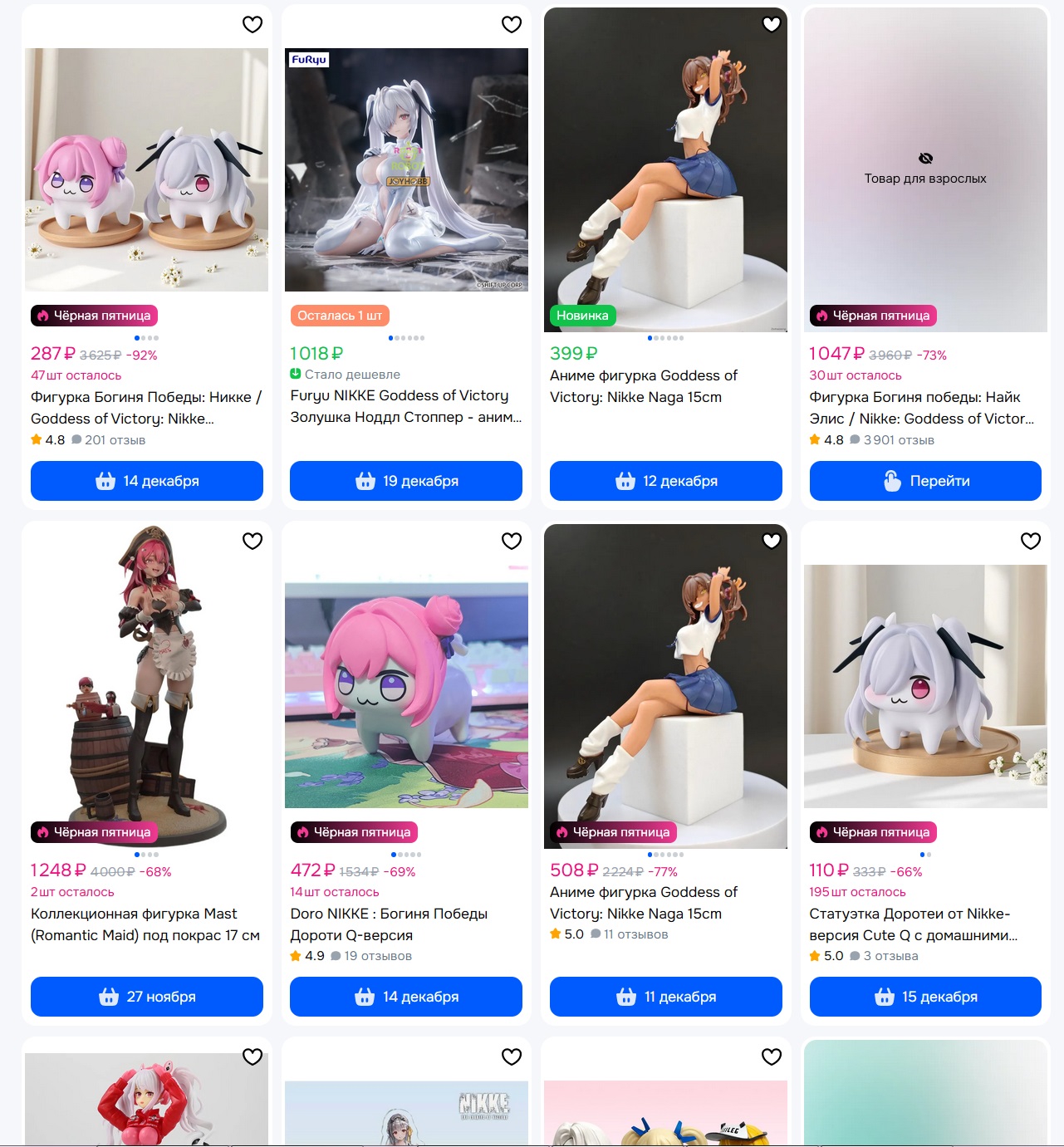
Task: Add Статуэтка Доротеи to cart, 15 декабря
Action: [x=925, y=997]
